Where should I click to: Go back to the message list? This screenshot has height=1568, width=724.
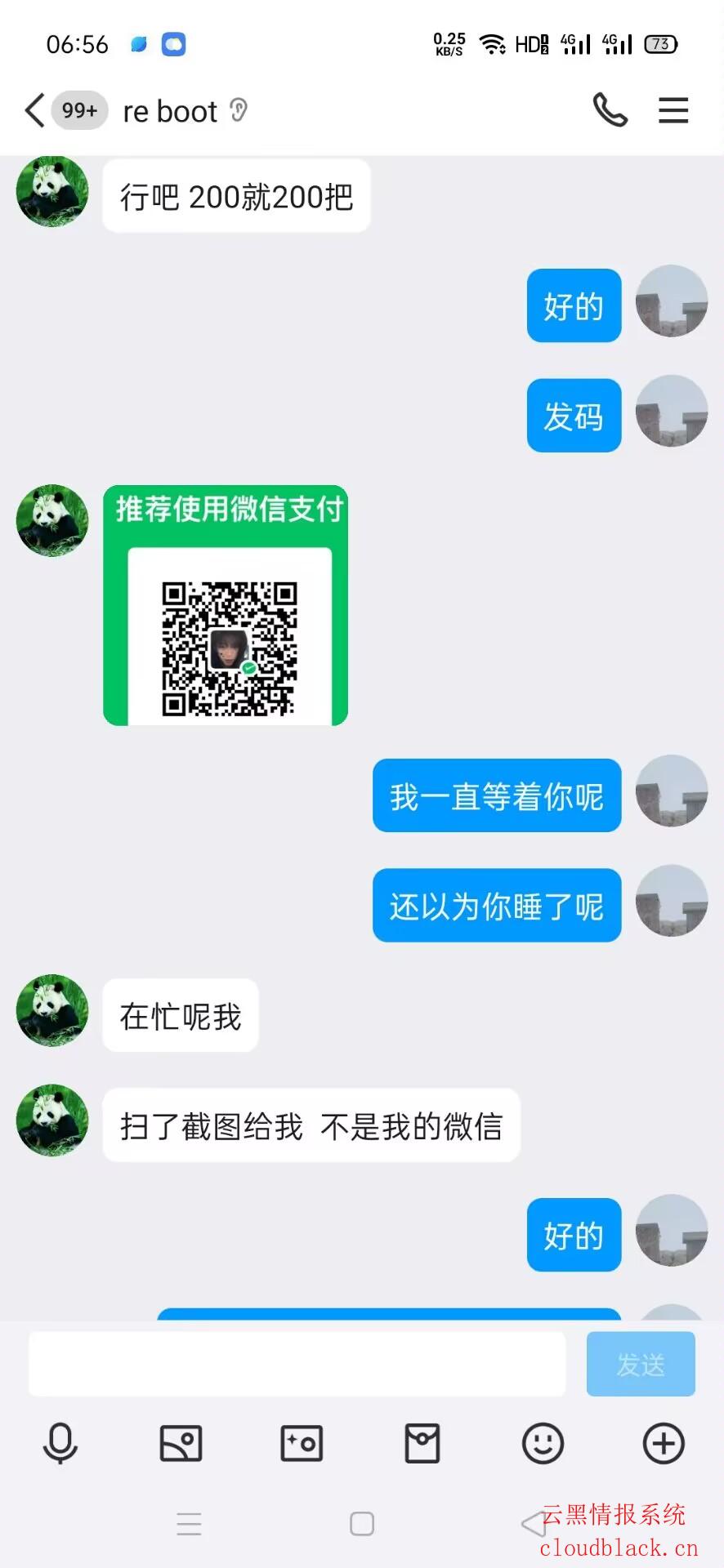[x=34, y=110]
